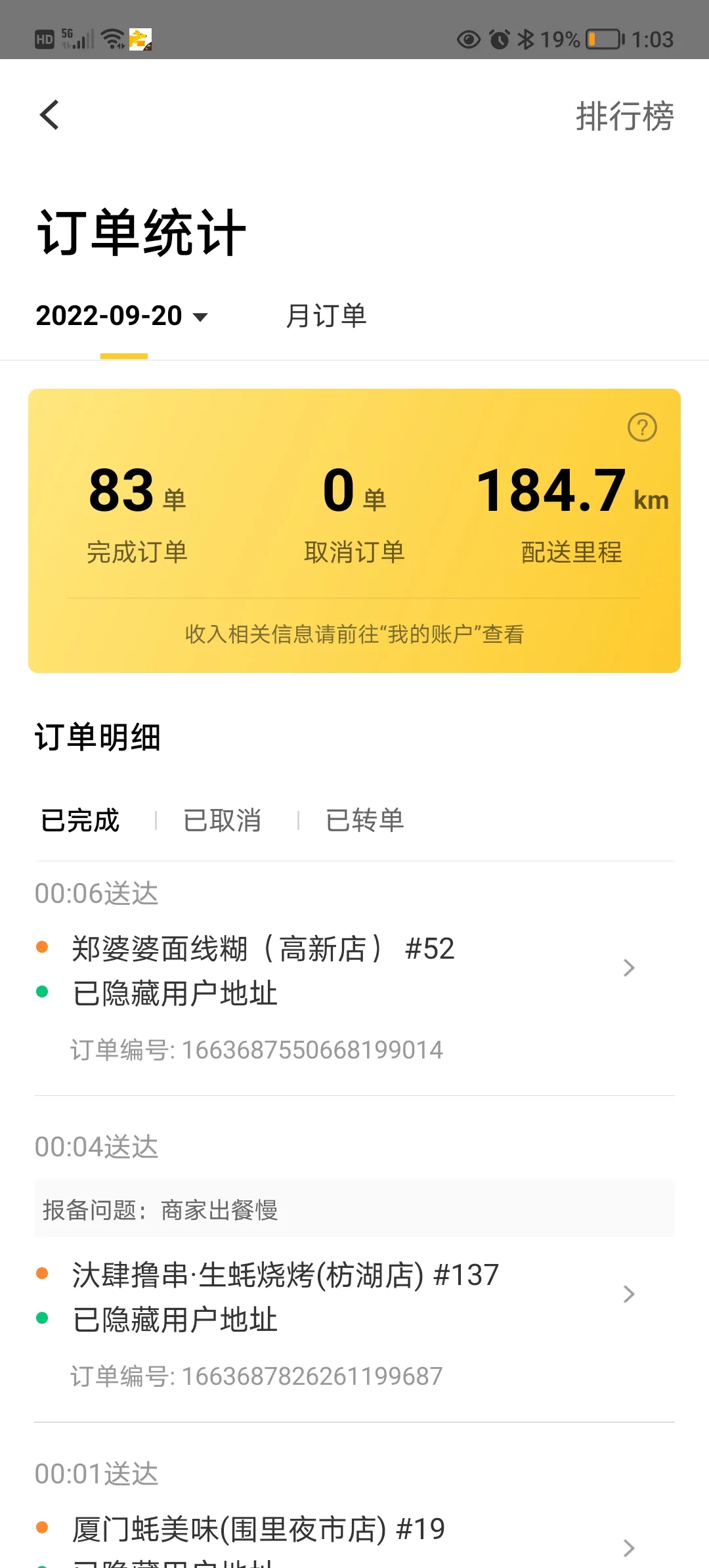Open order 郑婆婆面线糊（高新店）#52

[x=354, y=969]
